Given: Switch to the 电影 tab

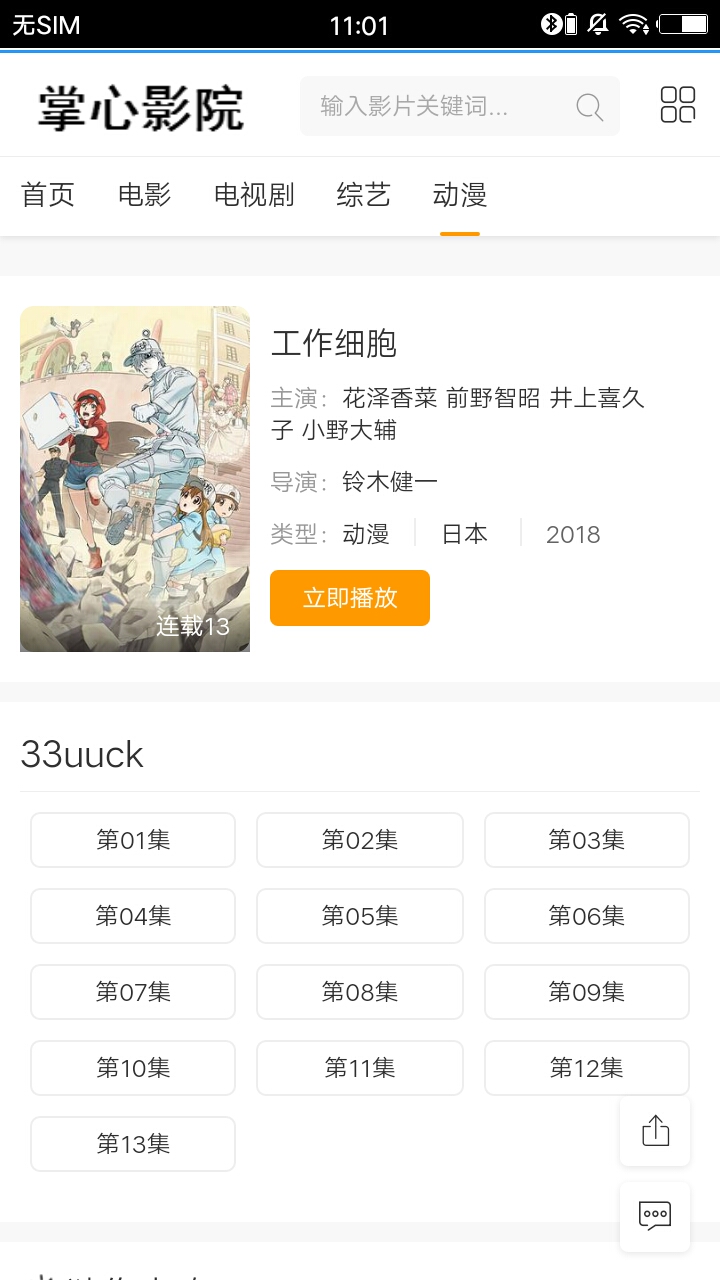Looking at the screenshot, I should click(x=144, y=195).
